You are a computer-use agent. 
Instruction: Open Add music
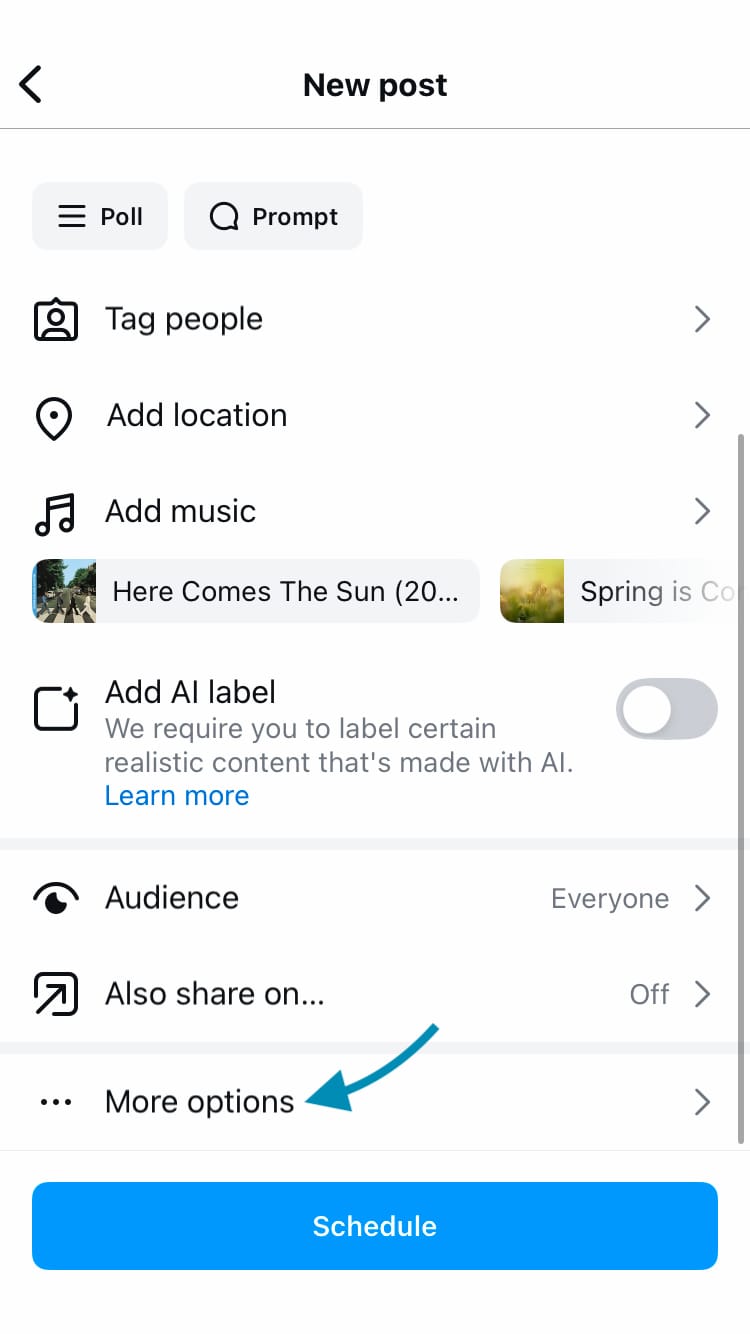375,511
